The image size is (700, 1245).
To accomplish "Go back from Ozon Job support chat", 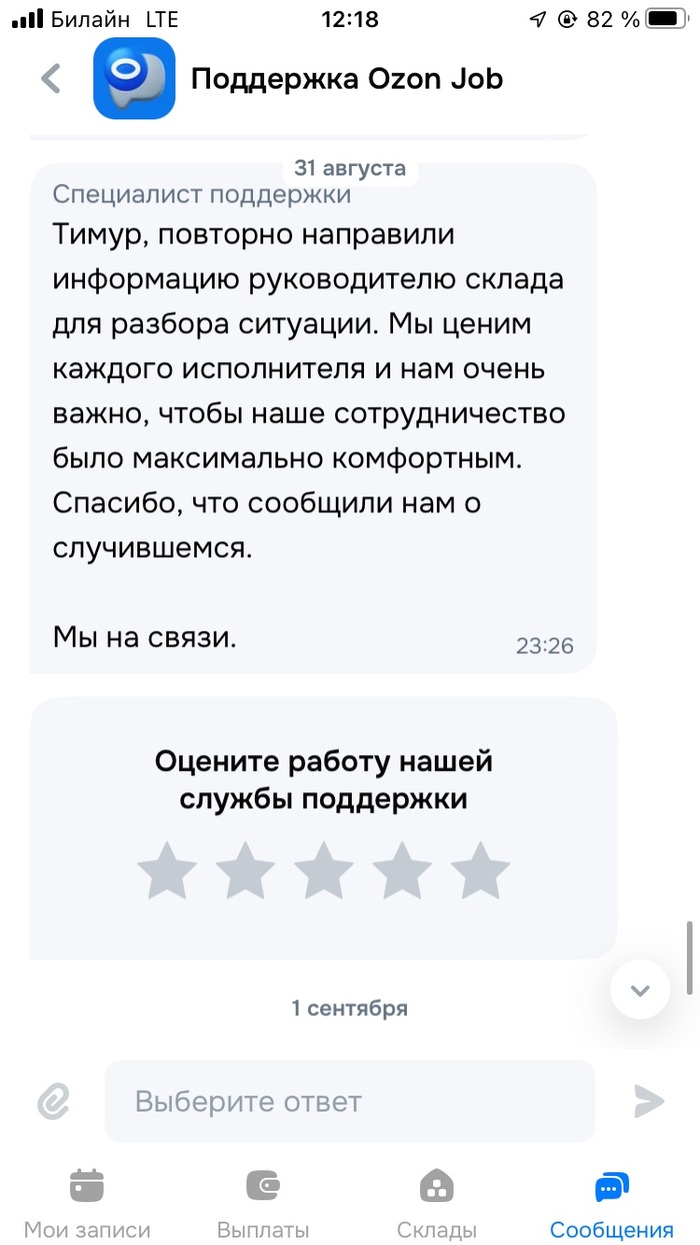I will (x=50, y=79).
